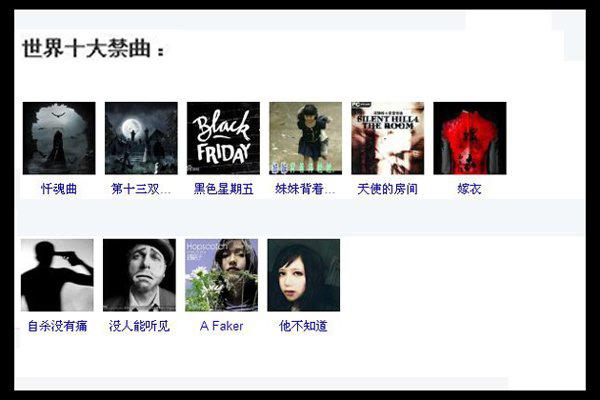
Task: Select the 他不知道 song cover
Action: pyautogui.click(x=303, y=275)
